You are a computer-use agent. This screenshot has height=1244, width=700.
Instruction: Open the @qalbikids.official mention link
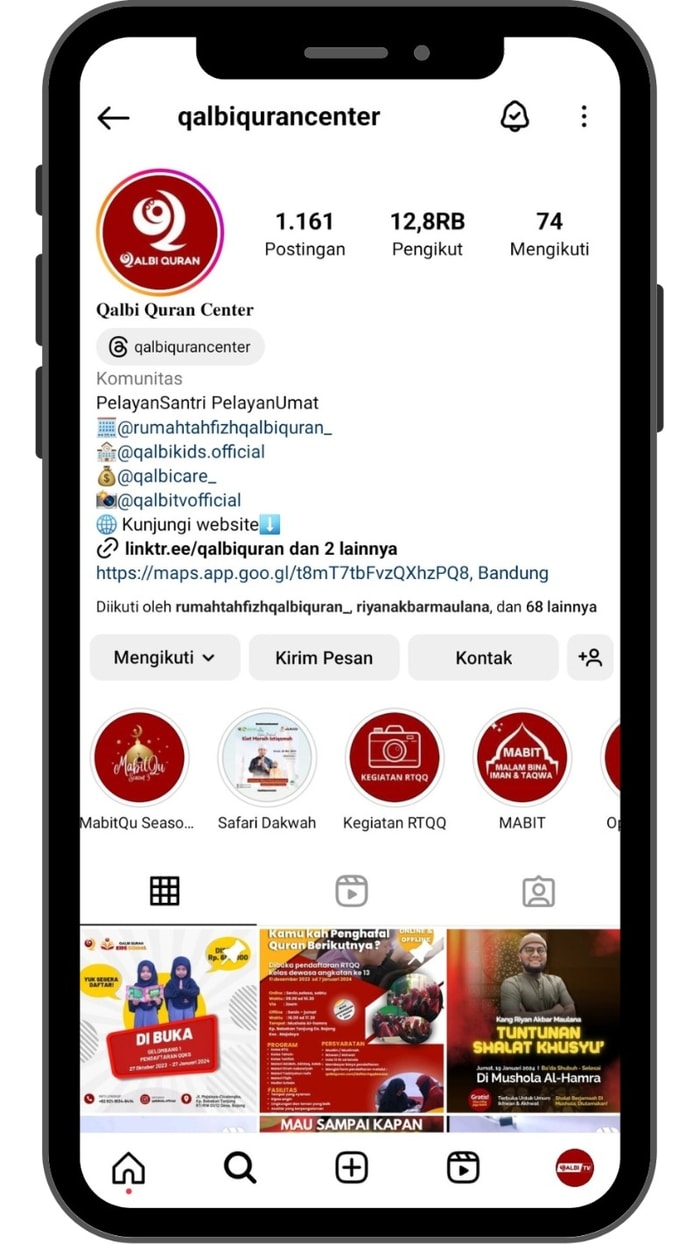pos(191,452)
